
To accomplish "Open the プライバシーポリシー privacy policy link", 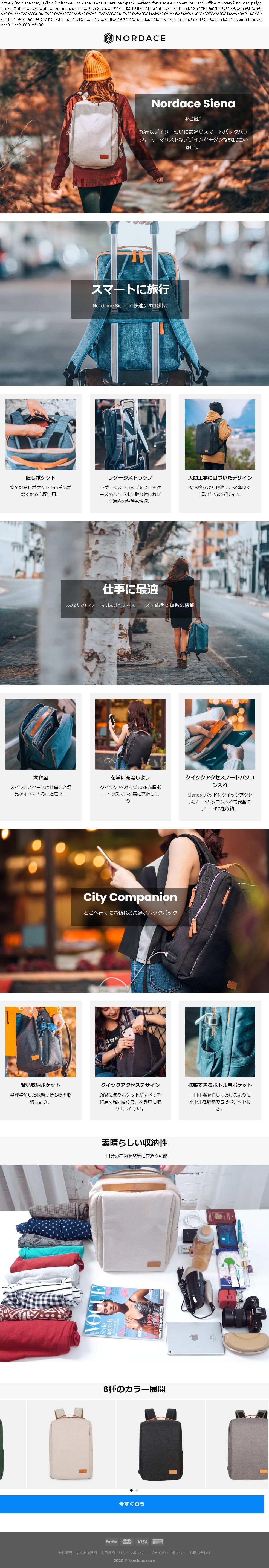I will [167, 1552].
